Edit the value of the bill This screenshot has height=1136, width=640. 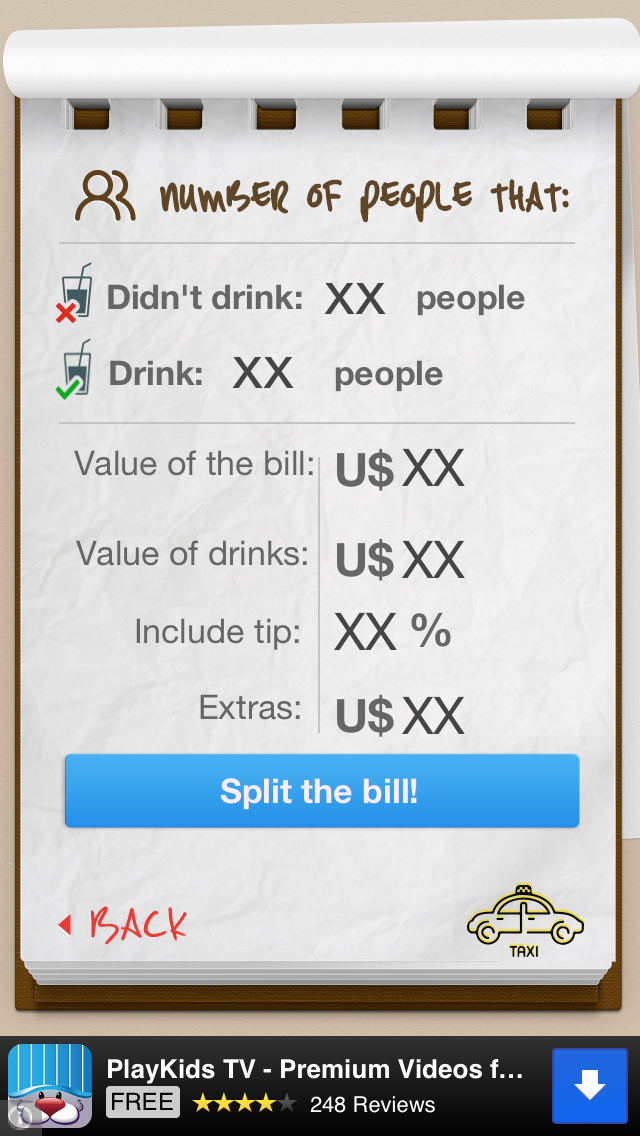[x=432, y=470]
